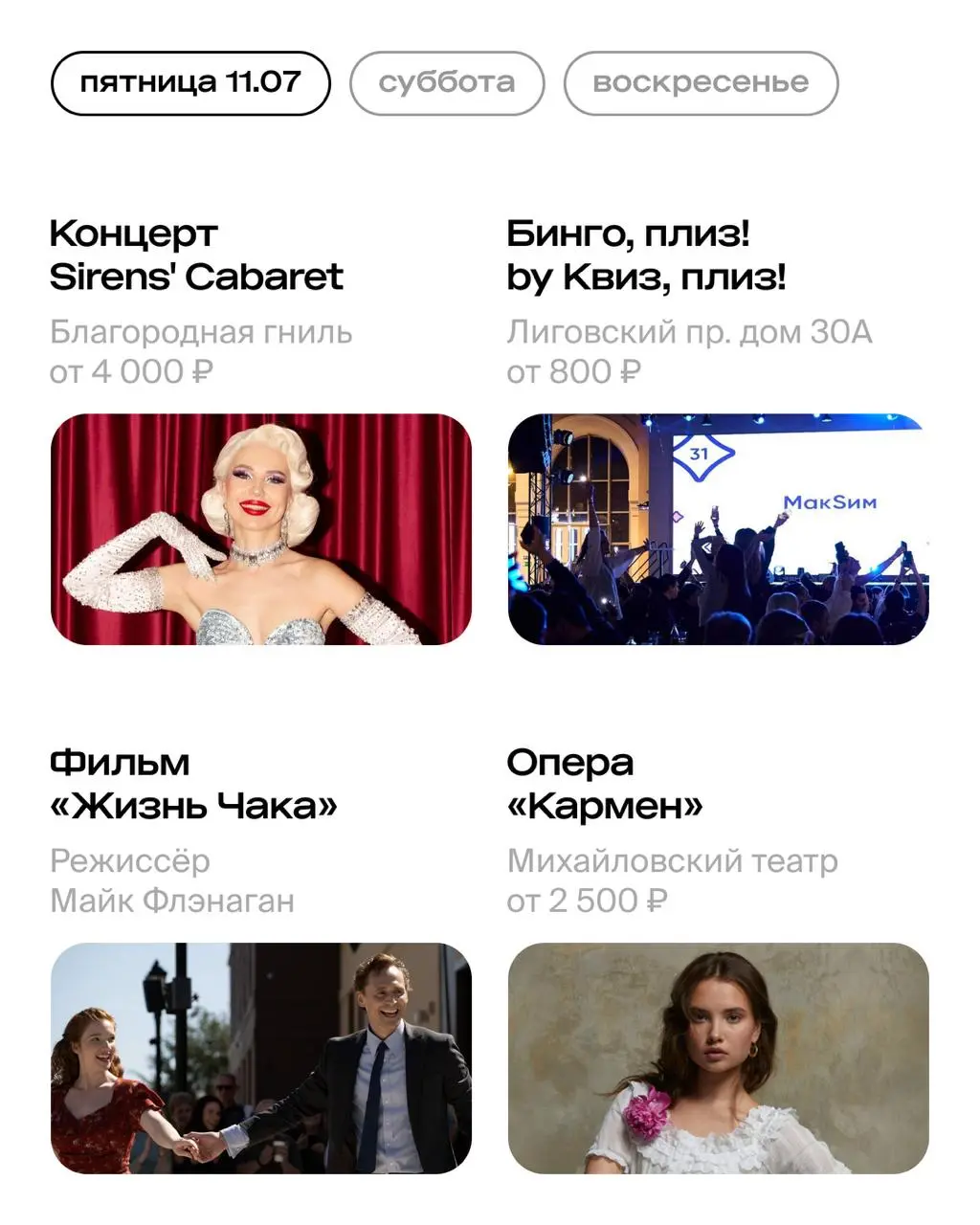Click the venue "Михайловский театр"

[673, 860]
